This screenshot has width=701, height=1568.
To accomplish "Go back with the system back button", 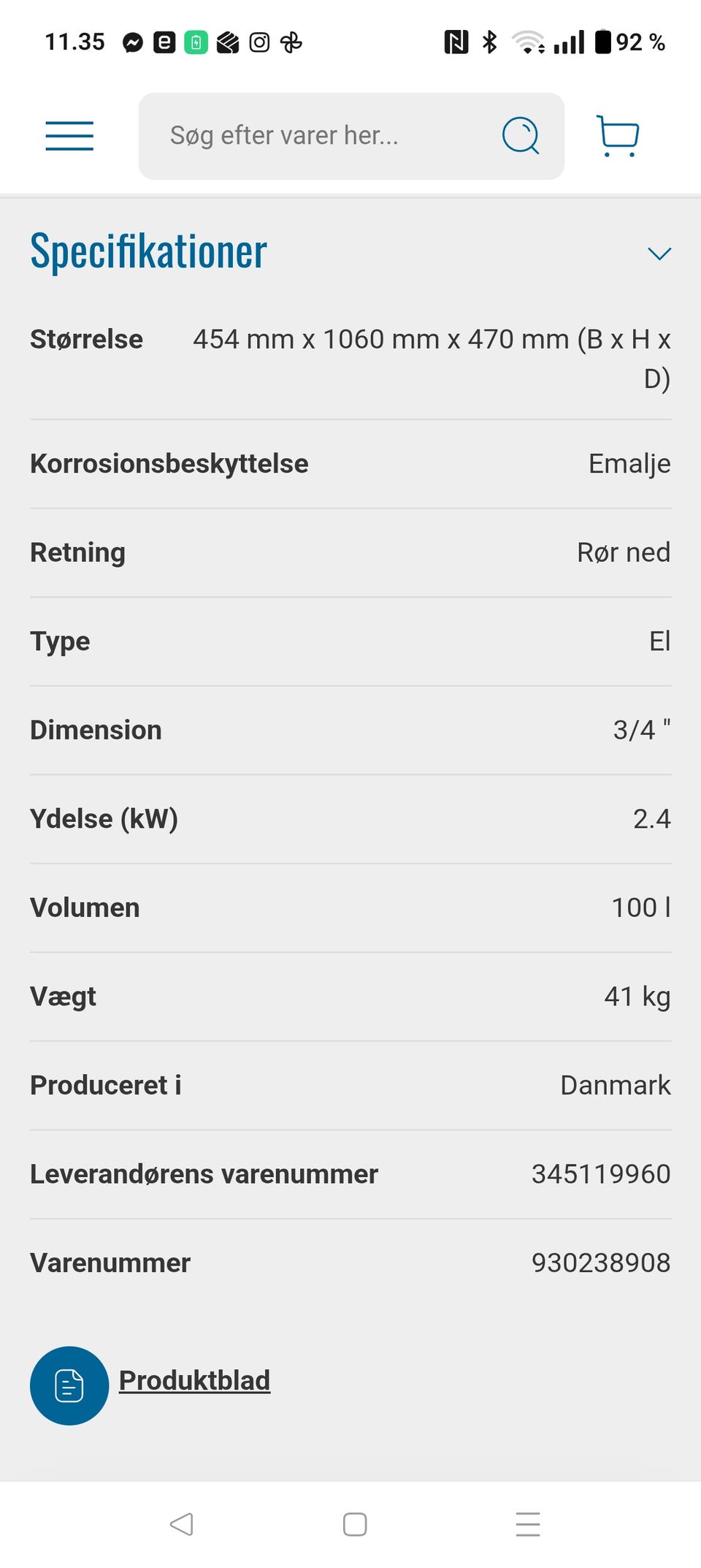I will (181, 1524).
